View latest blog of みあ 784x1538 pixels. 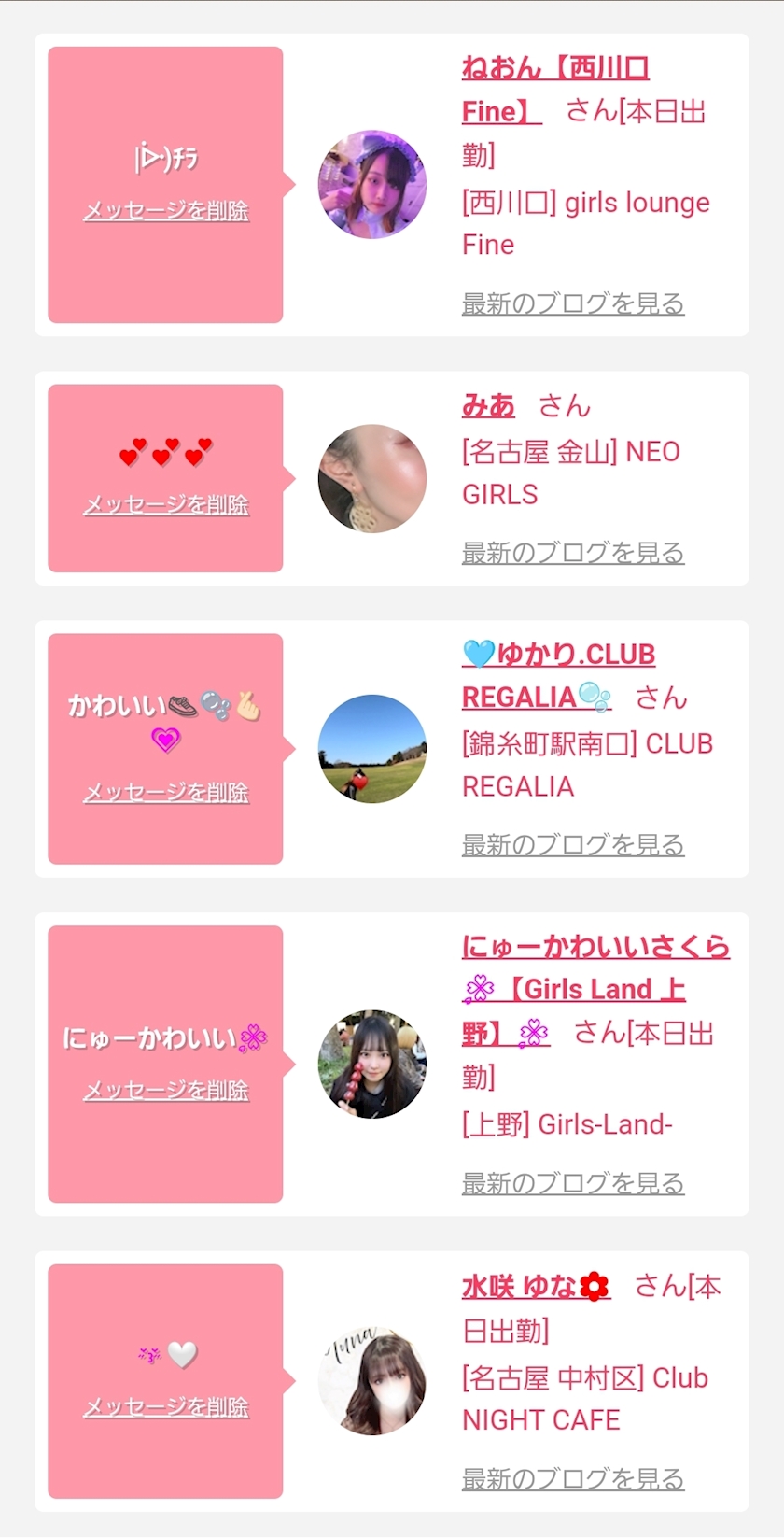[573, 553]
